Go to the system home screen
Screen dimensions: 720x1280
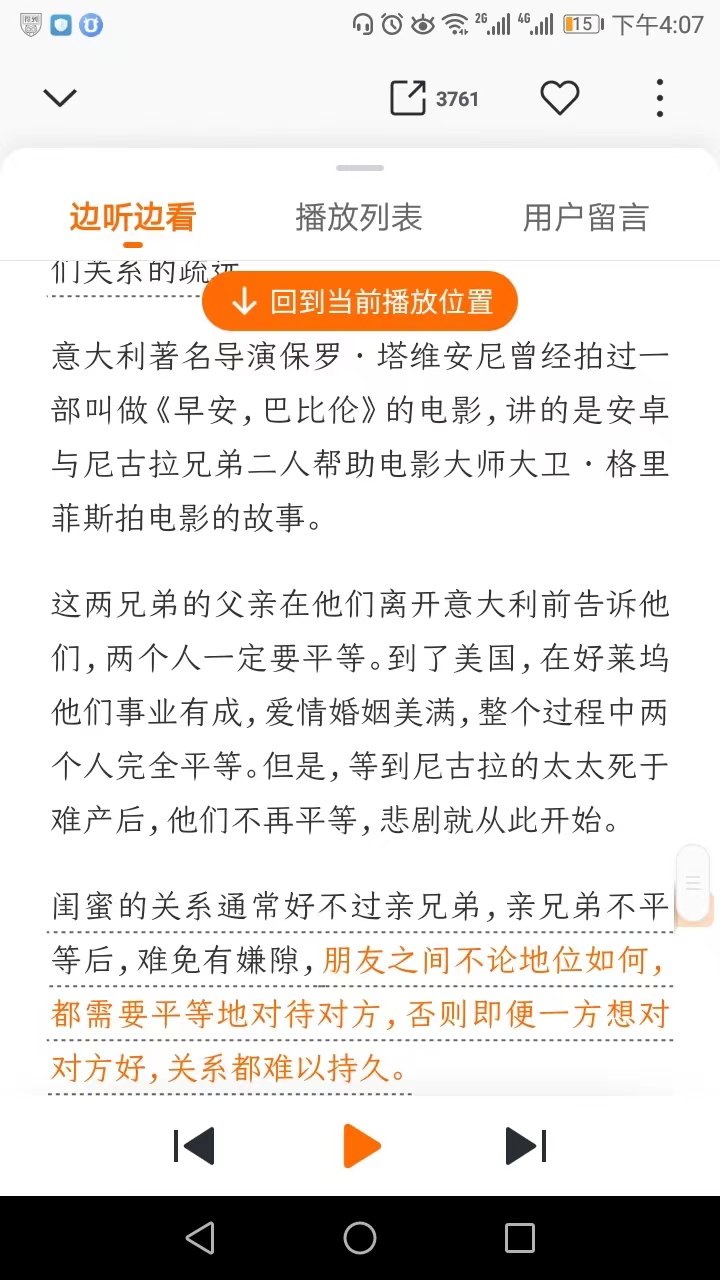pos(360,1238)
